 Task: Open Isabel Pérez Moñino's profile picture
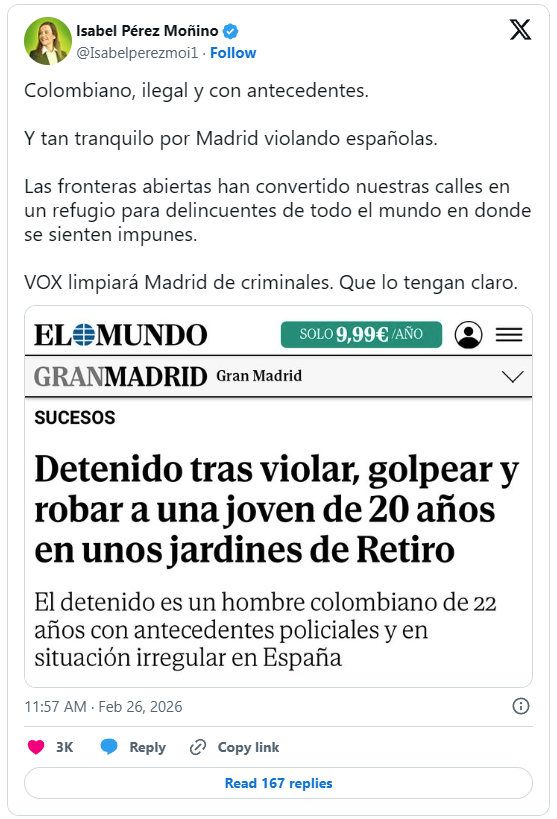48,41
